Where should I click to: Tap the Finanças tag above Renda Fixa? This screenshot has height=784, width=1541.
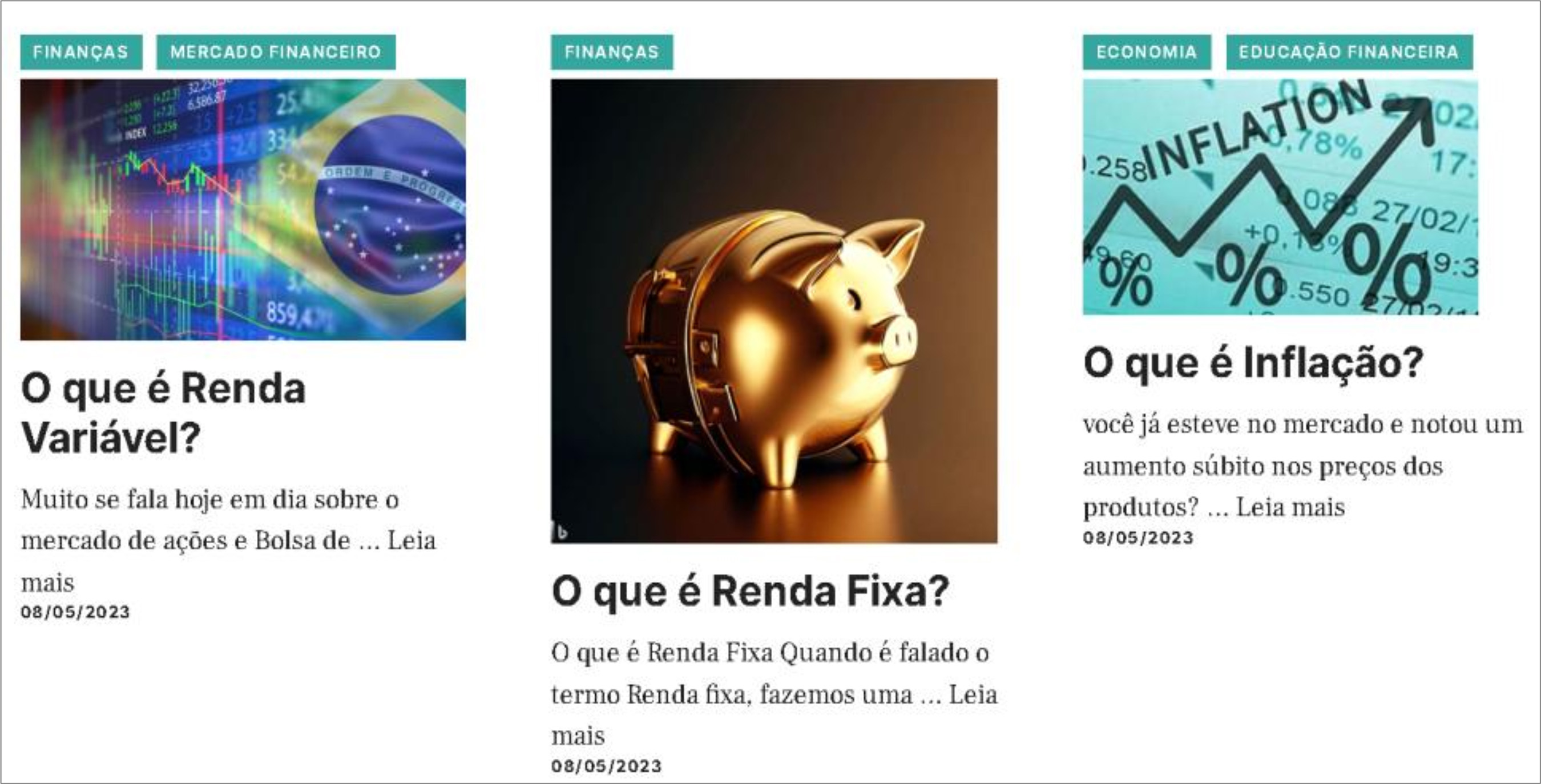pyautogui.click(x=611, y=52)
